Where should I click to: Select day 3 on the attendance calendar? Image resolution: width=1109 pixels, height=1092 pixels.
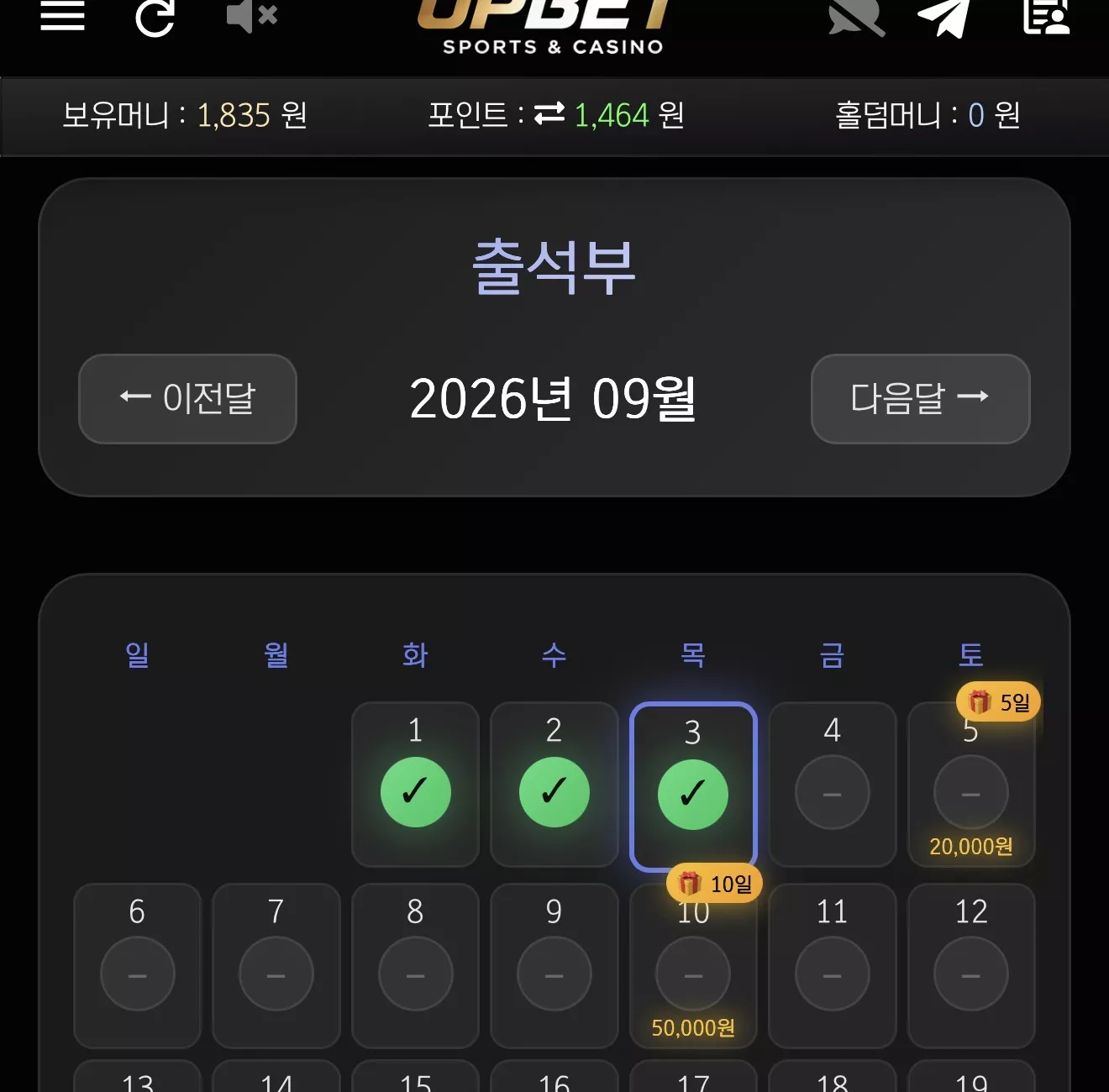[x=693, y=786]
